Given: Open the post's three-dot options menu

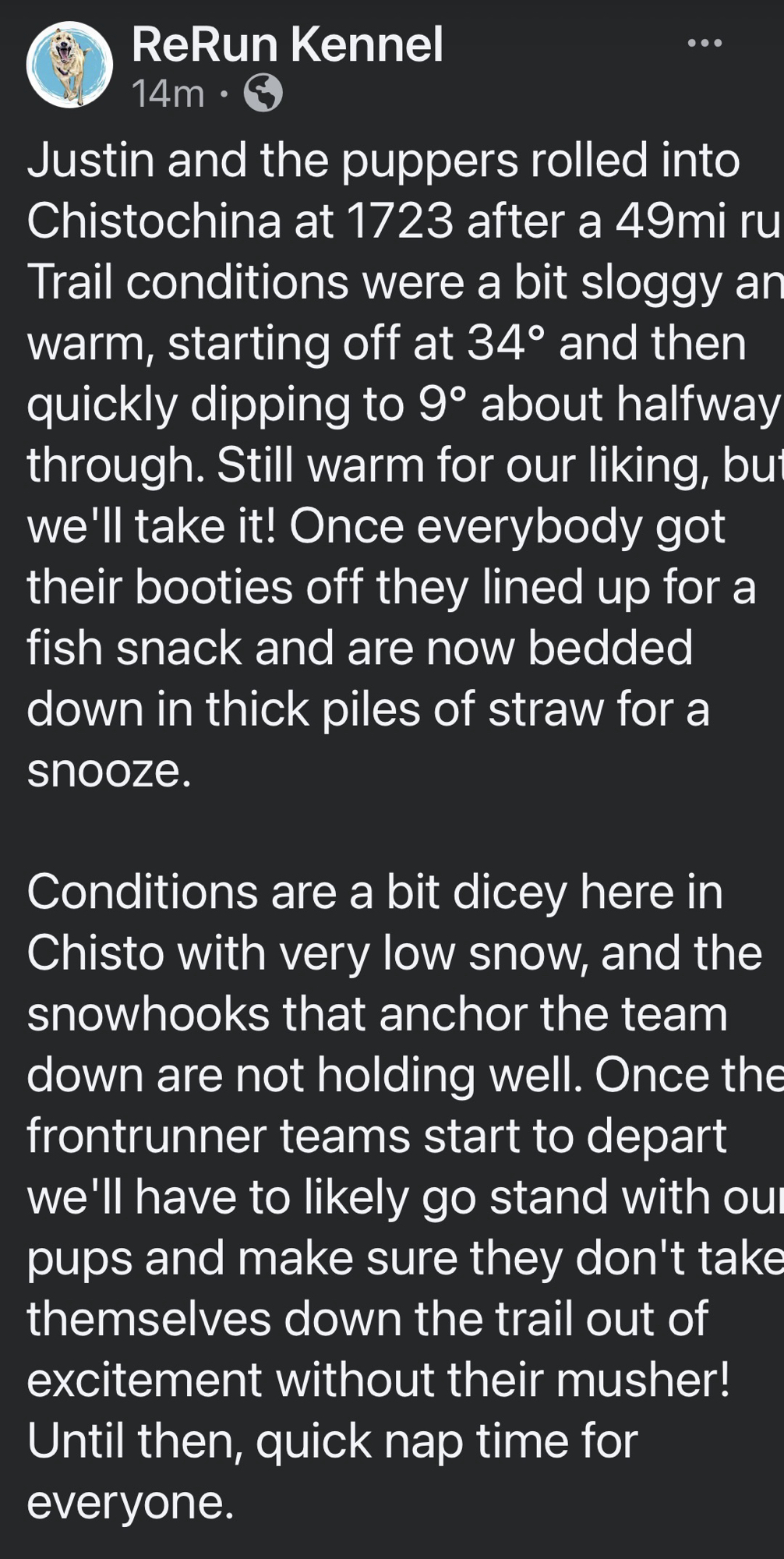Looking at the screenshot, I should point(705,43).
